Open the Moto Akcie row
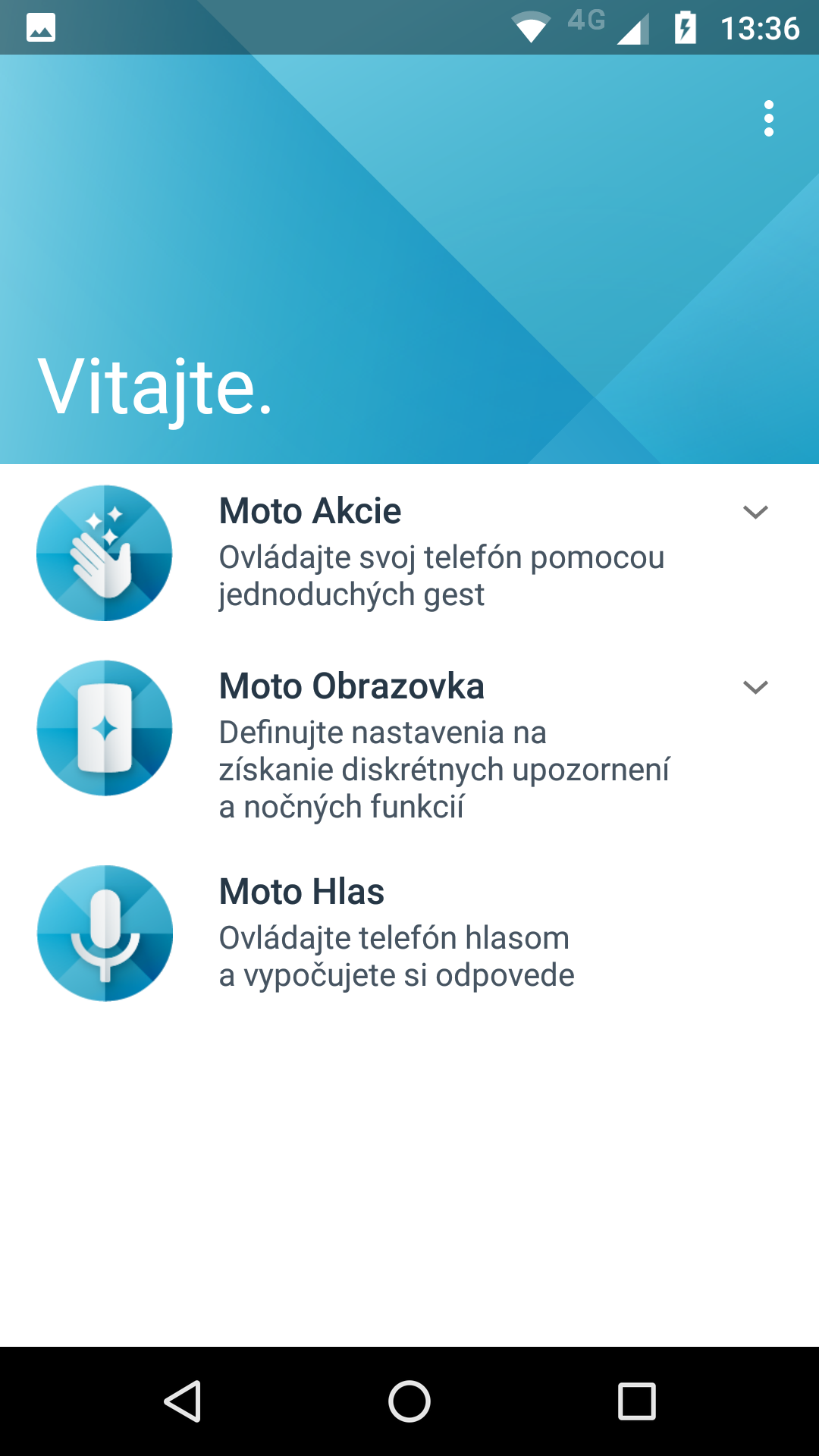 (409, 553)
